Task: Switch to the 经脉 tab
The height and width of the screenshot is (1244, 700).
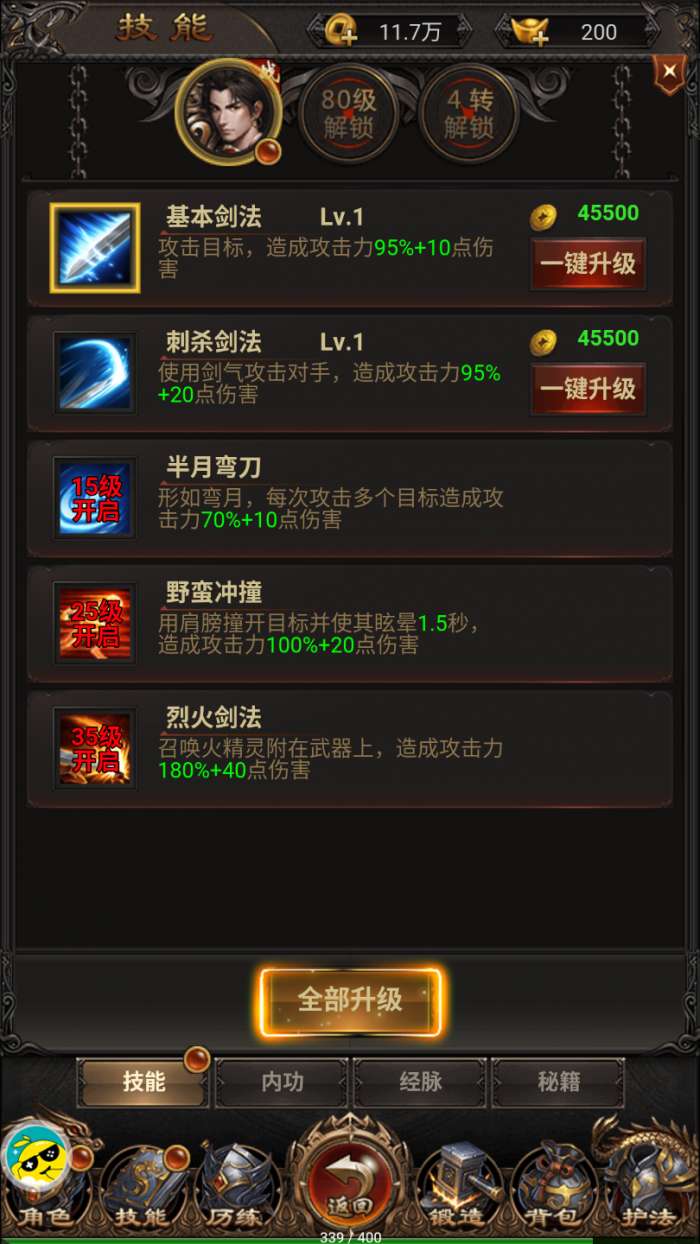Action: (421, 1082)
